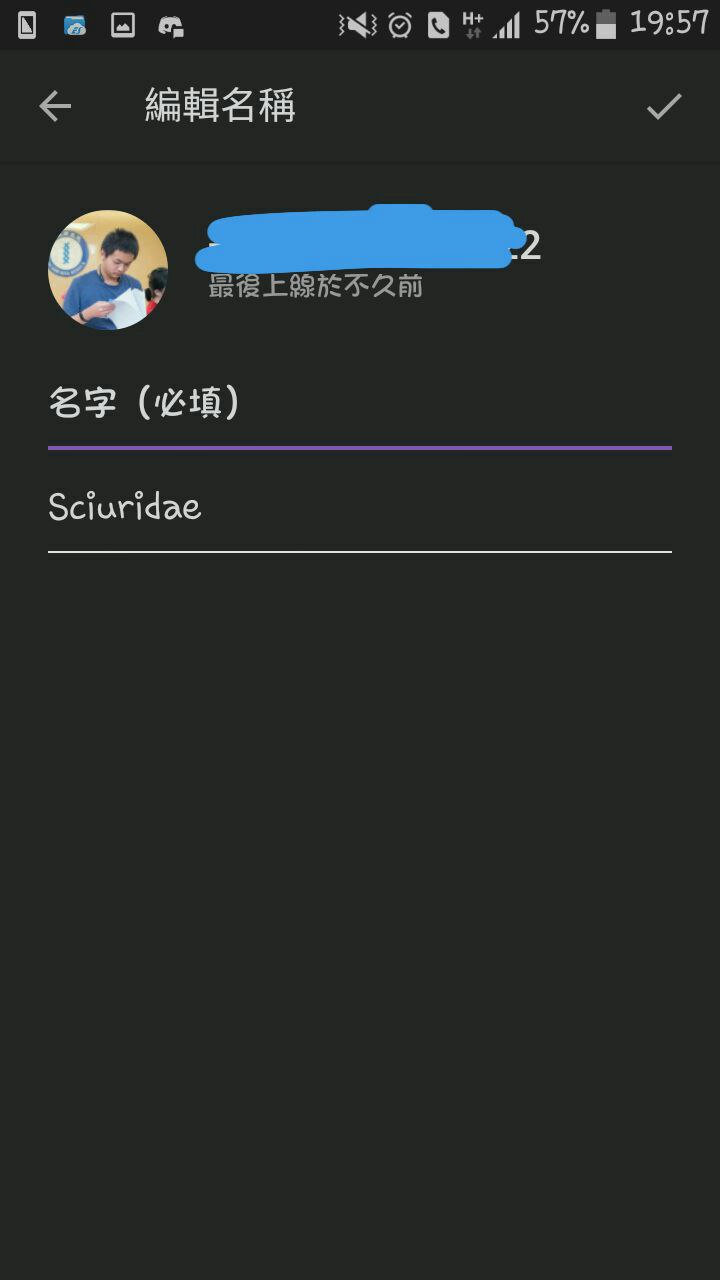
Task: Confirm the name edit with the checkmark
Action: point(664,106)
